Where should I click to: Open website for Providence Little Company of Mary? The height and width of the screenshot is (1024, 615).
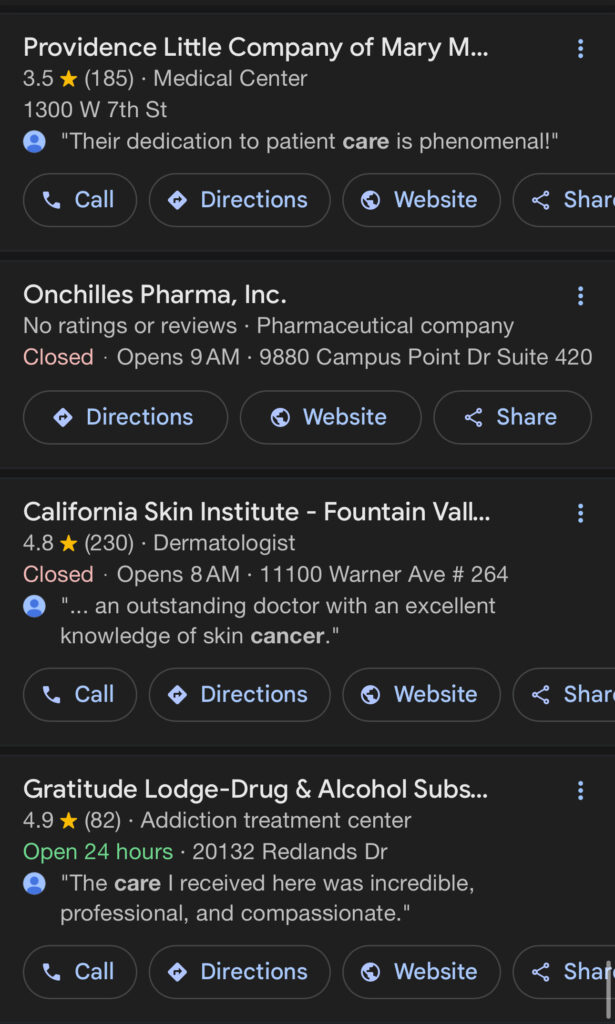pyautogui.click(x=421, y=200)
